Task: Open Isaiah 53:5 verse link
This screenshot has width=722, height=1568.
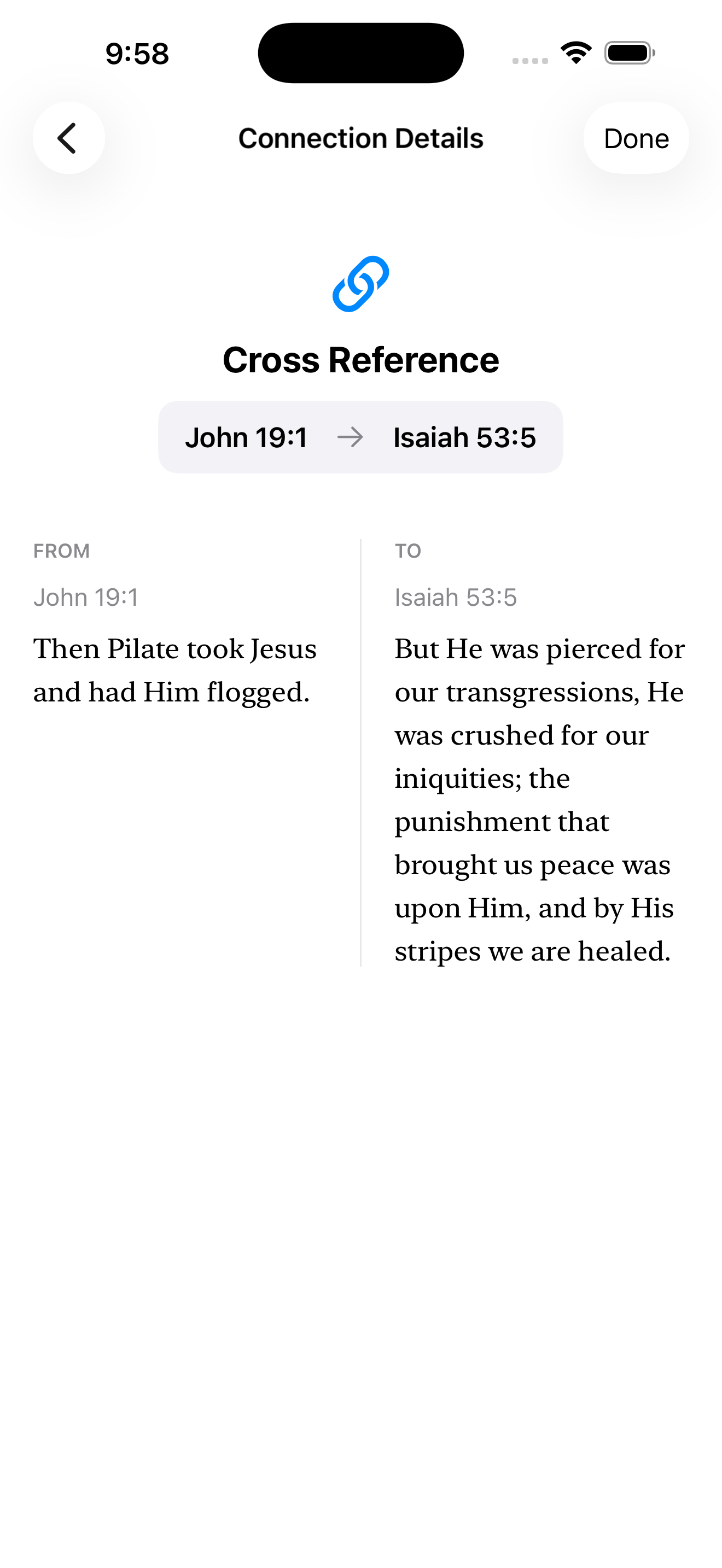Action: 456,596
